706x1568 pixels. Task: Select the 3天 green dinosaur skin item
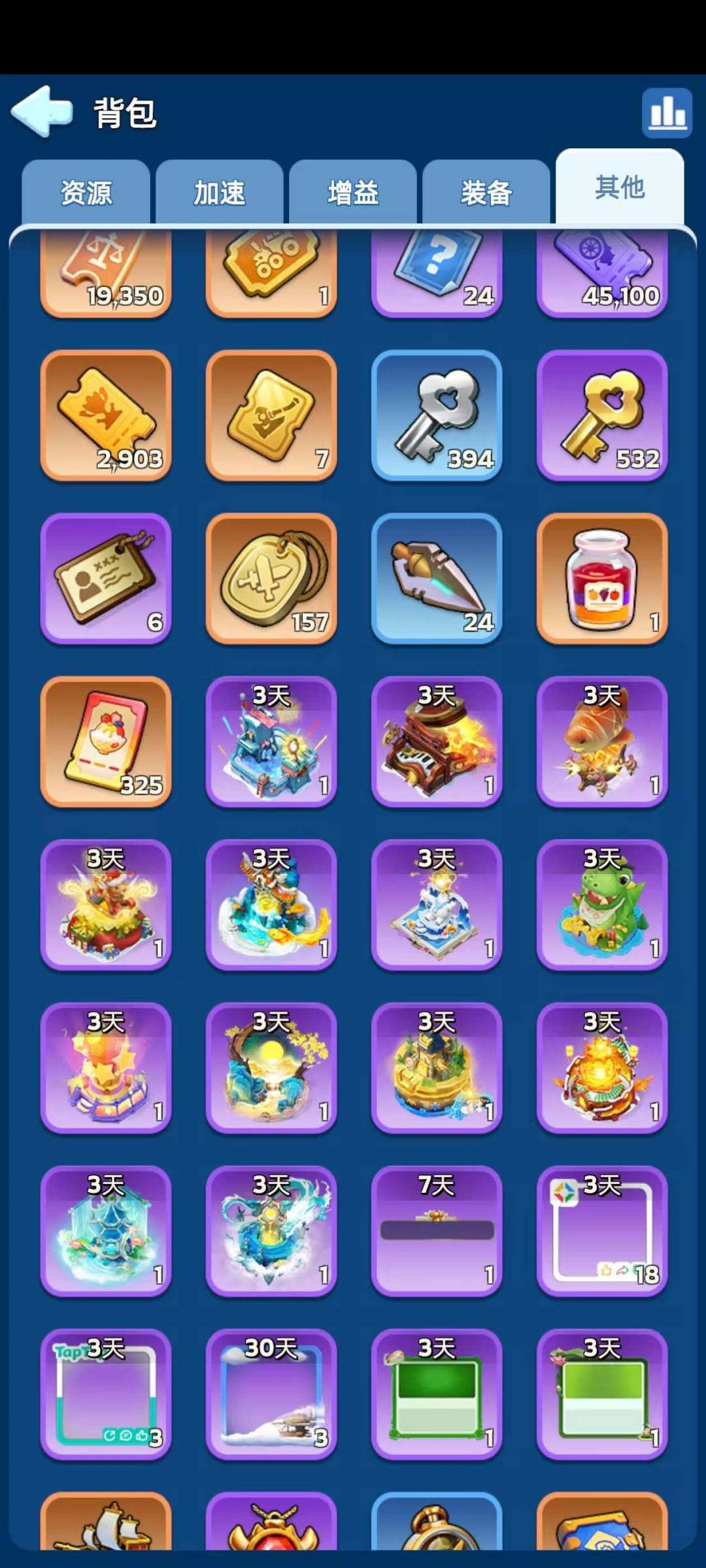pos(602,906)
